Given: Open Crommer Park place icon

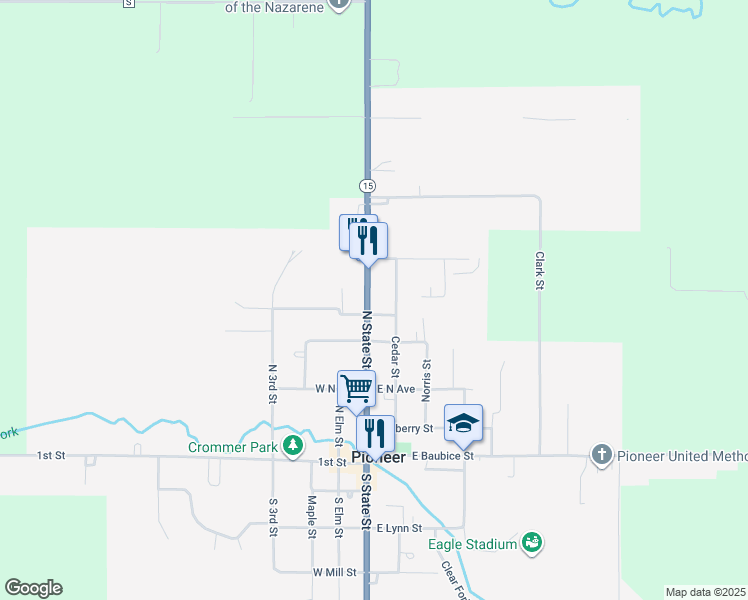Looking at the screenshot, I should [x=293, y=446].
